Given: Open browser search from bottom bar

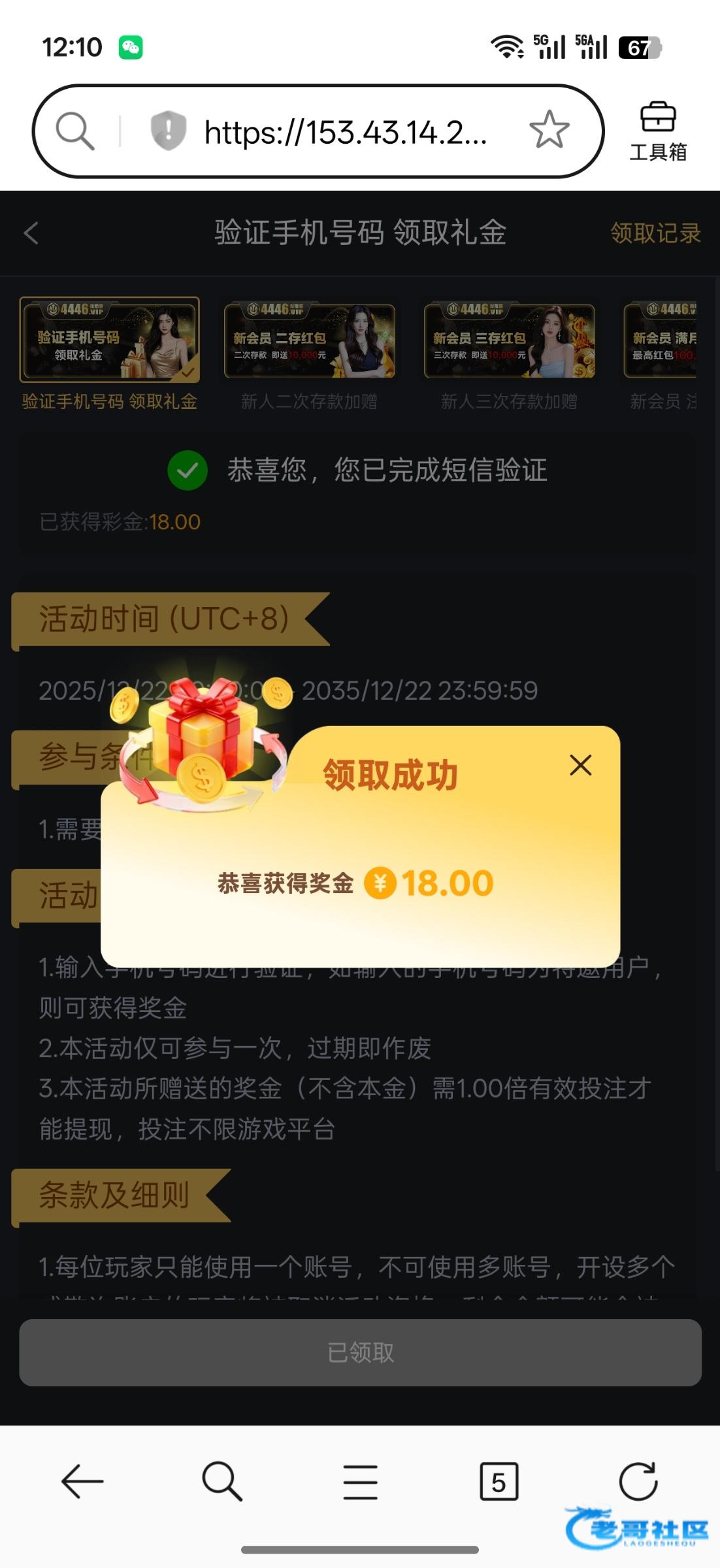Looking at the screenshot, I should (222, 1480).
